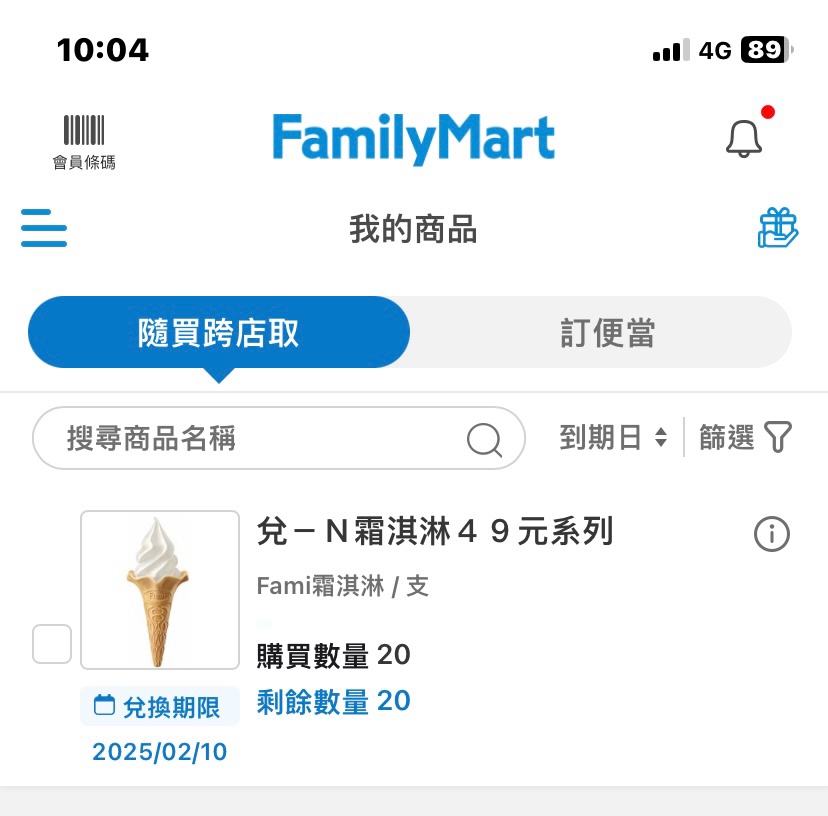The height and width of the screenshot is (816, 828).
Task: Open the 篩選 filter options
Action: tap(745, 437)
